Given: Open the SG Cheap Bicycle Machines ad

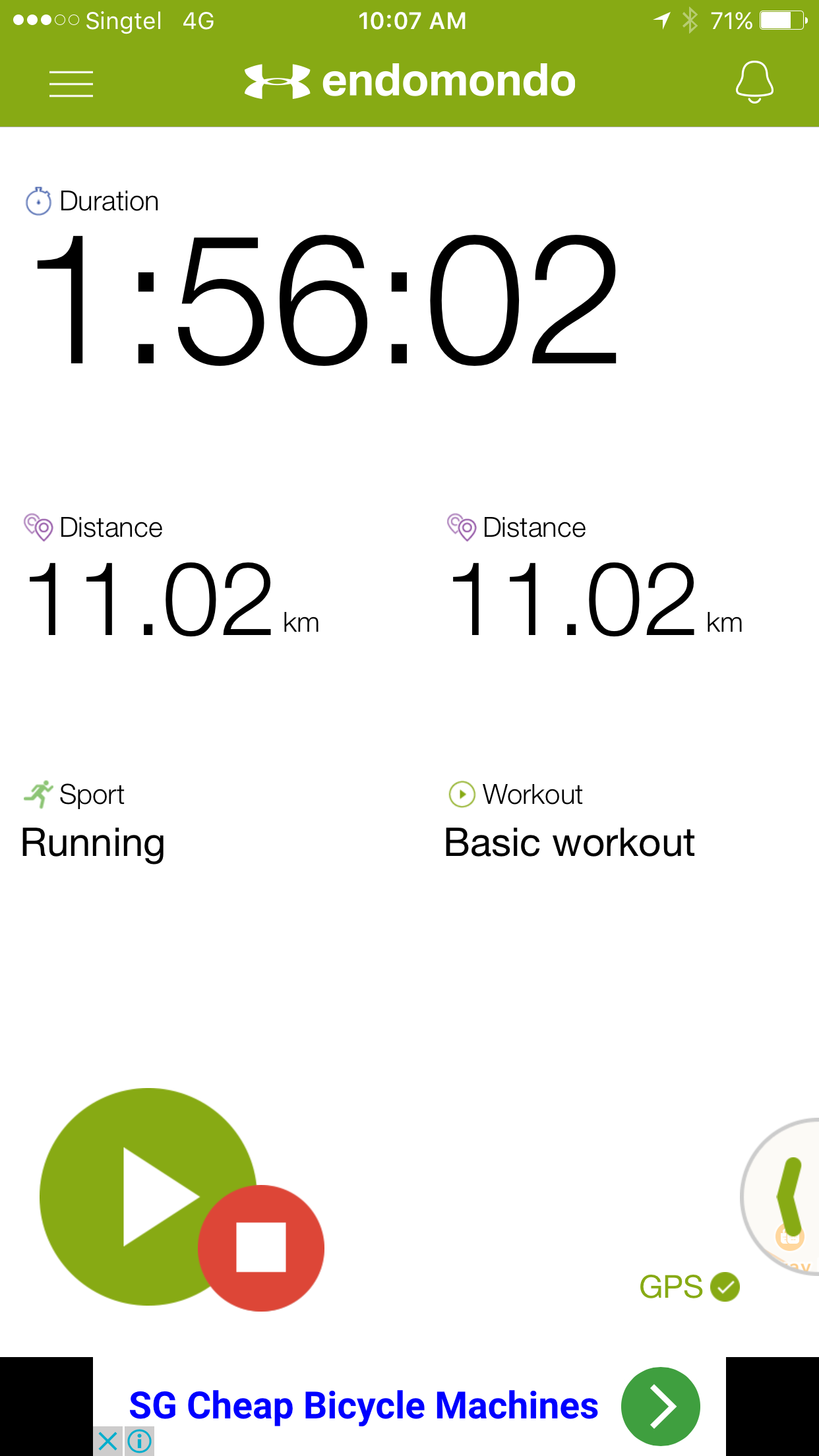Looking at the screenshot, I should [x=363, y=1405].
